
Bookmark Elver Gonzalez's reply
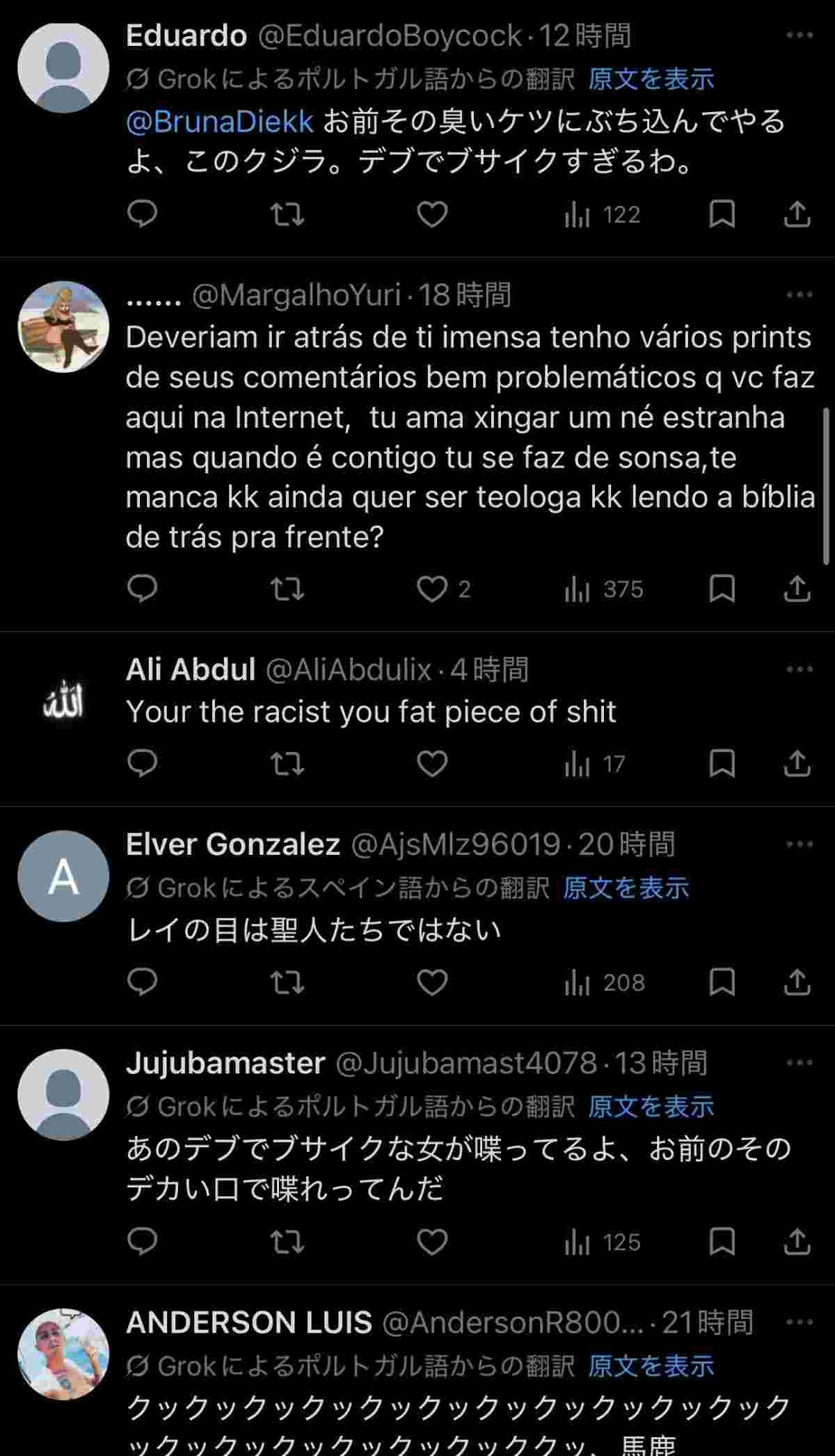[x=722, y=982]
